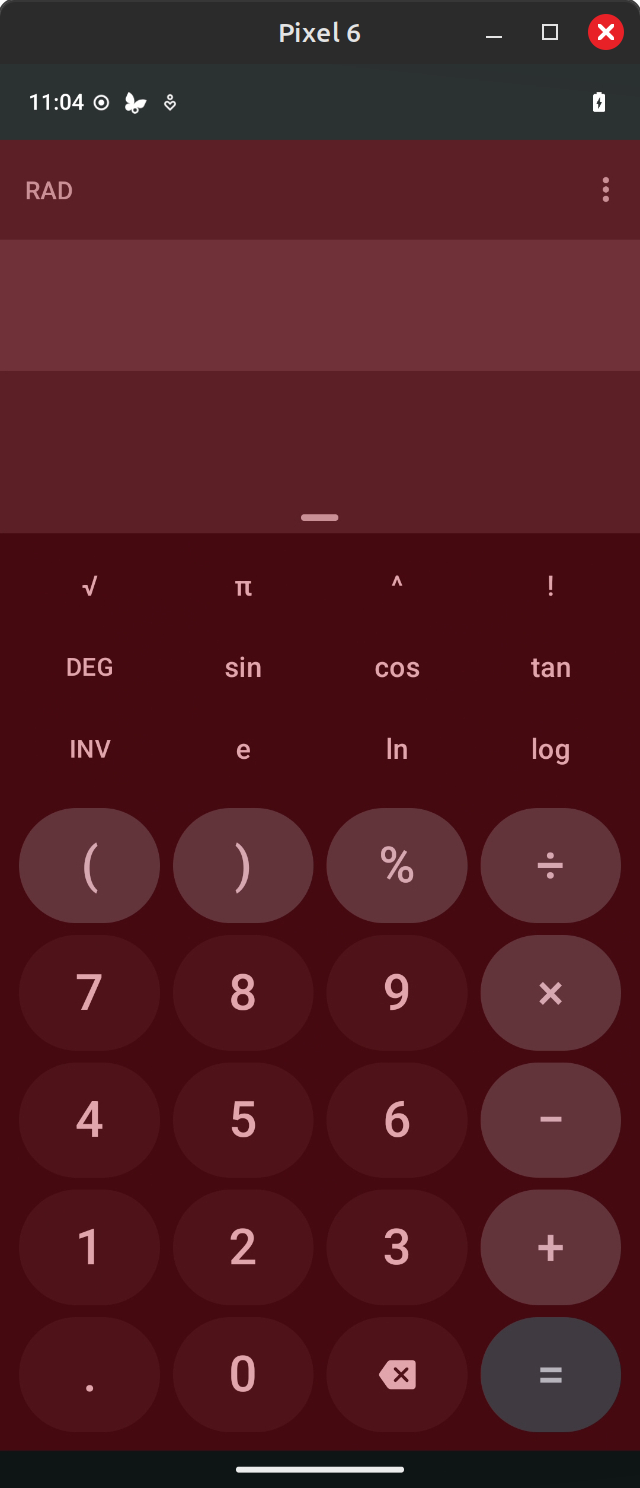Select the sin function
The image size is (640, 1488).
pyautogui.click(x=243, y=668)
